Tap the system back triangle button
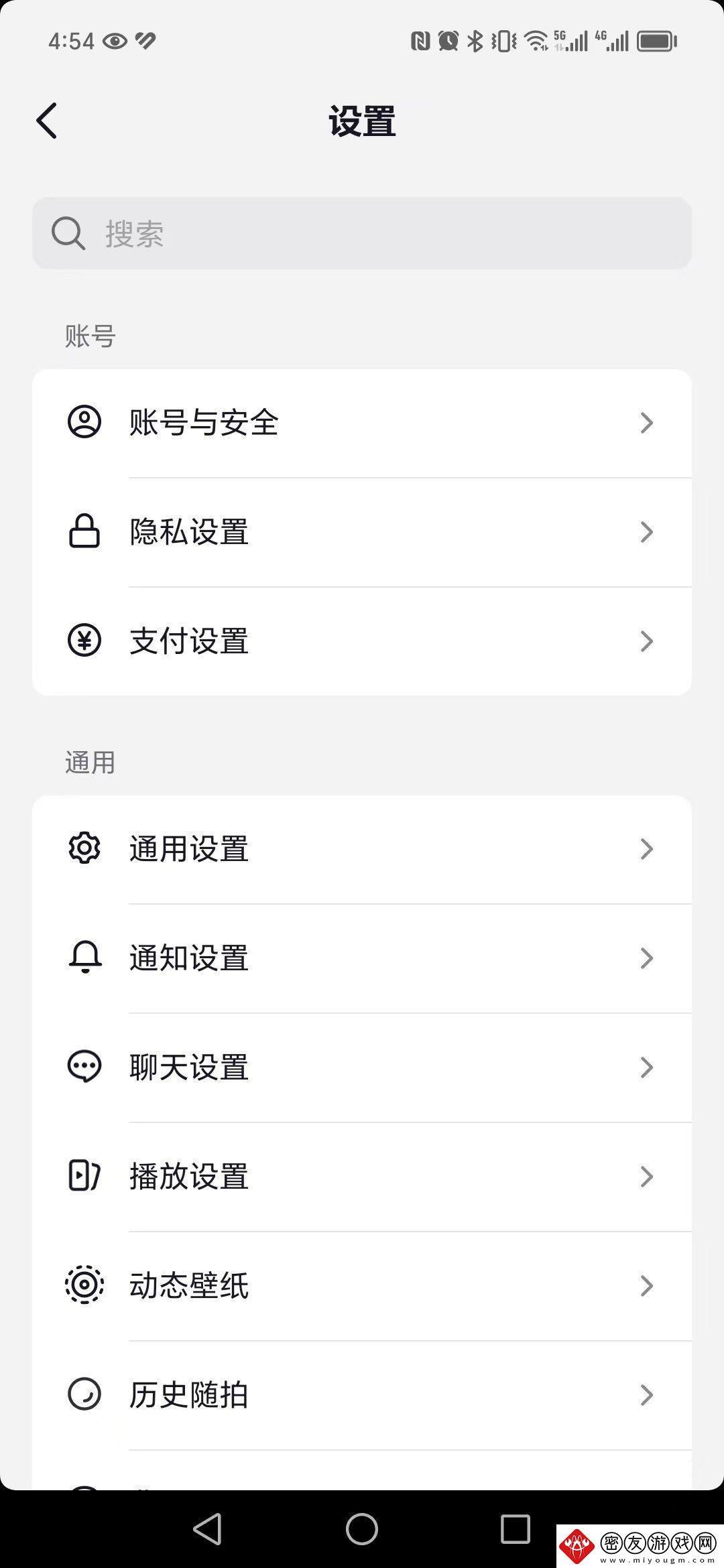The image size is (724, 1568). tap(208, 1529)
